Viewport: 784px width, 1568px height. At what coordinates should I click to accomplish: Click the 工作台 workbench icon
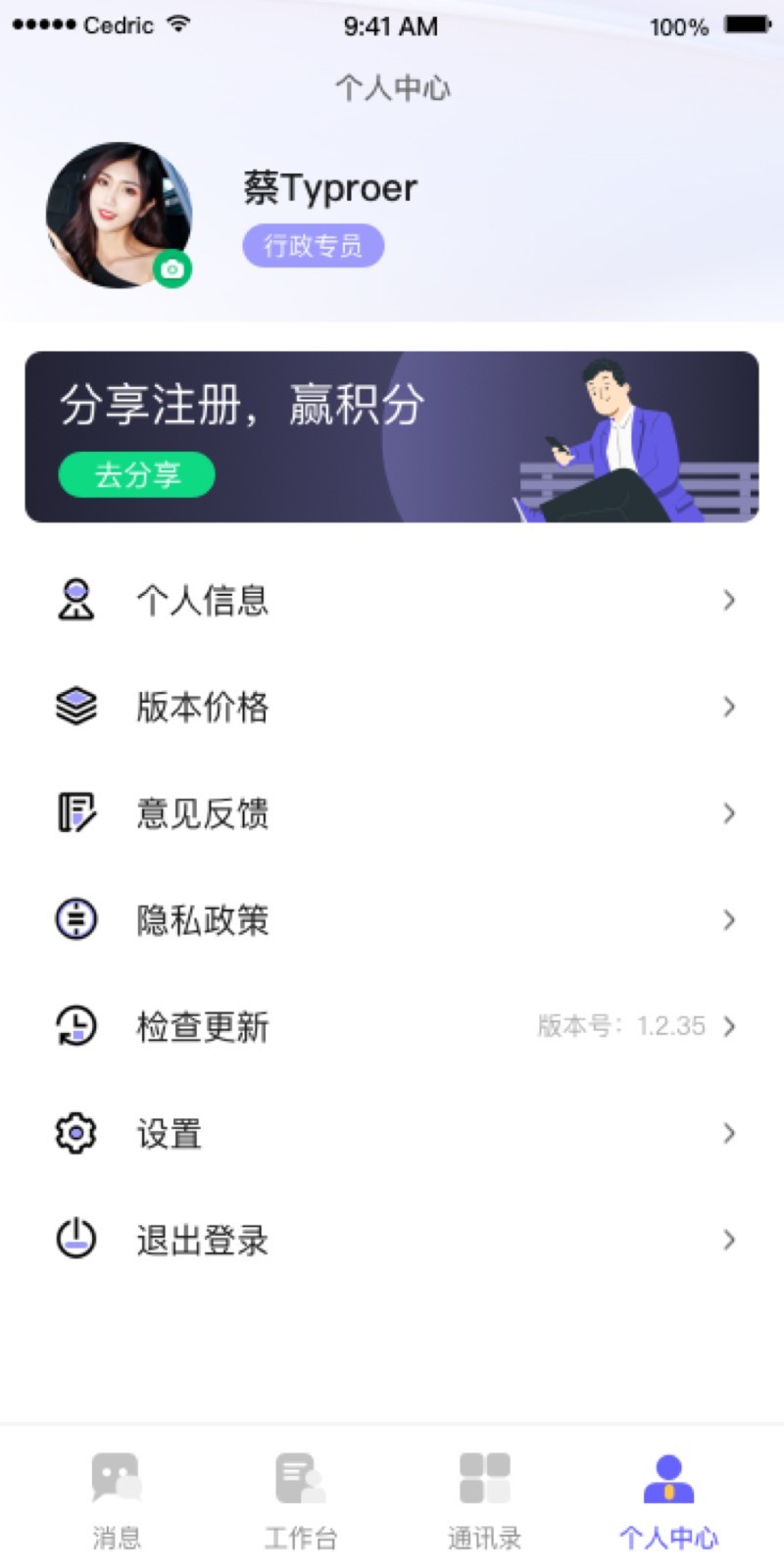point(300,1480)
